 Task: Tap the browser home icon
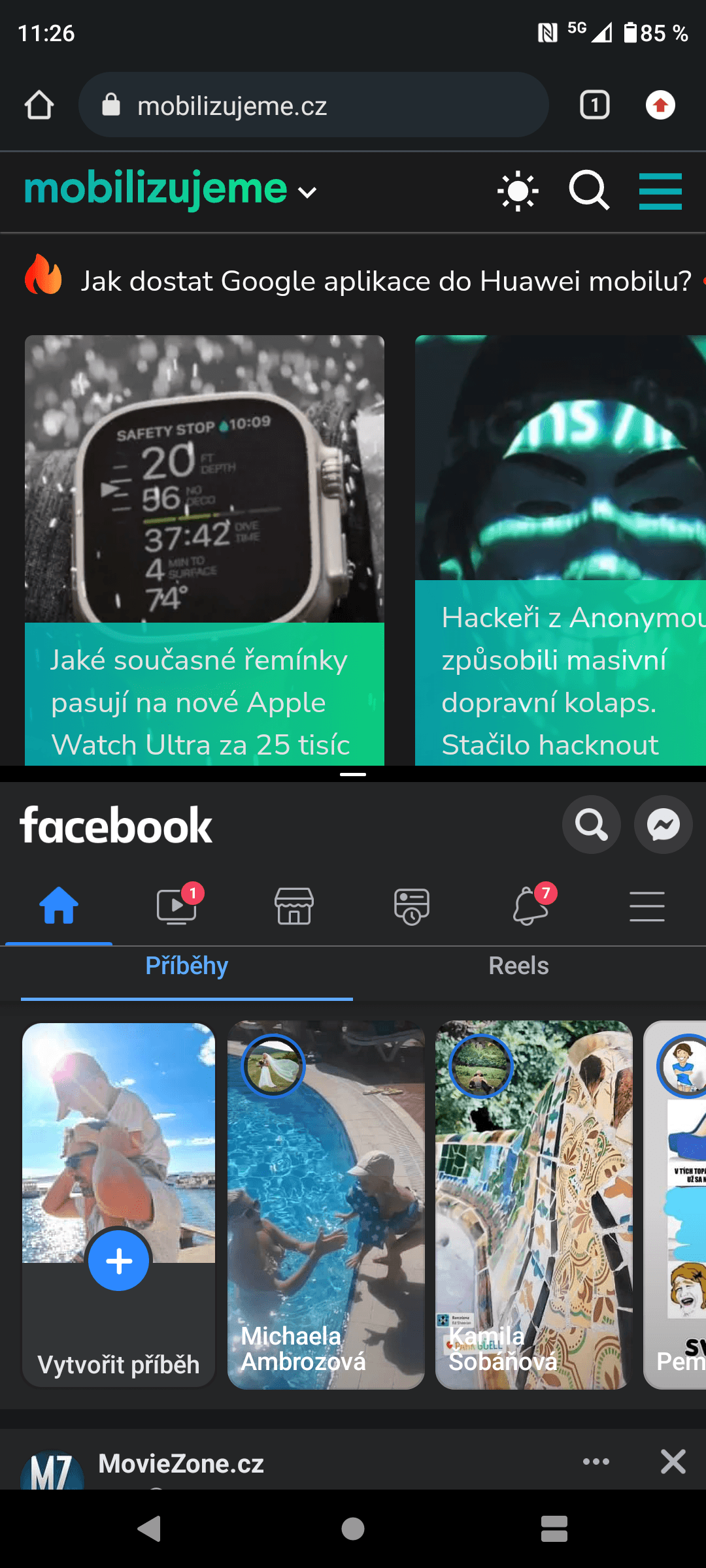(x=39, y=105)
